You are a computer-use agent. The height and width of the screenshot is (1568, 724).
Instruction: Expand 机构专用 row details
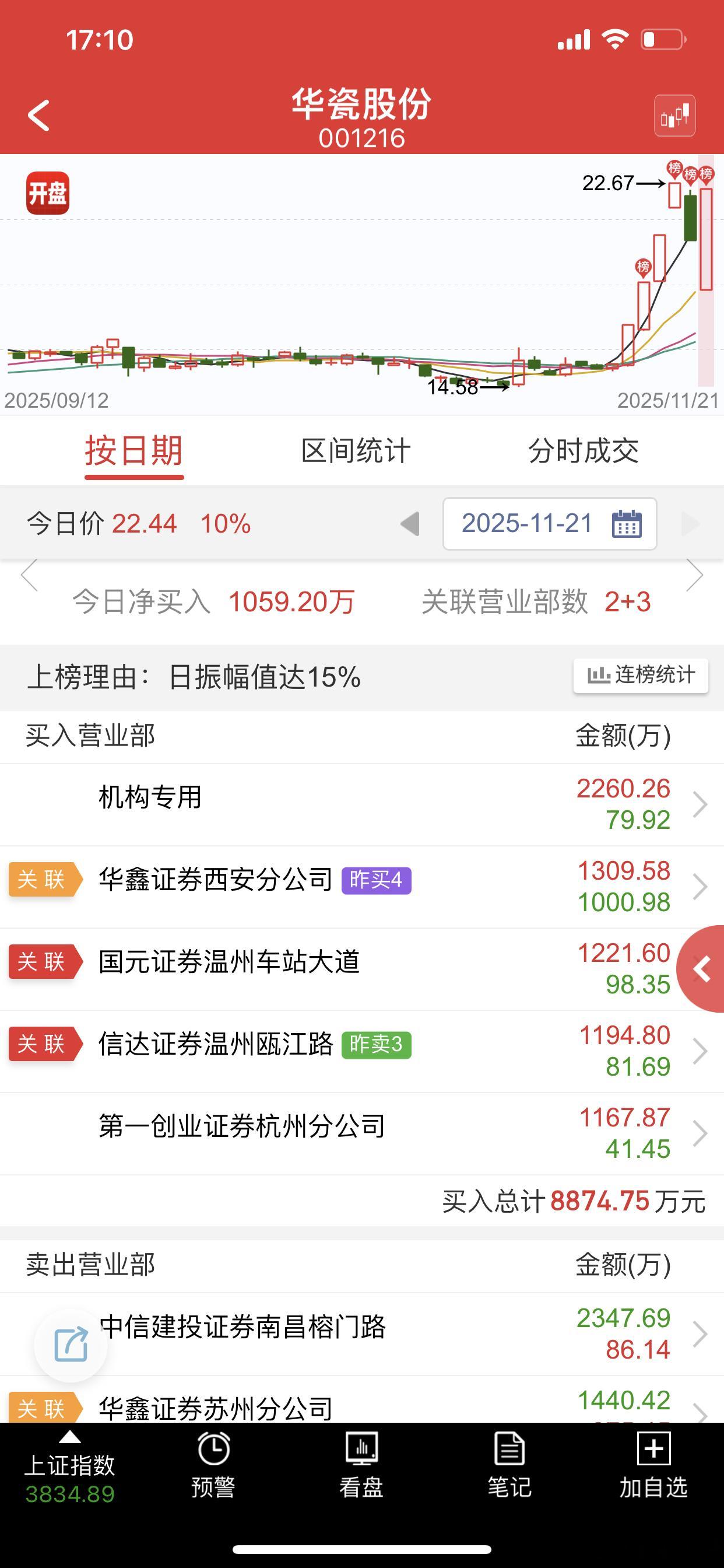tap(701, 804)
